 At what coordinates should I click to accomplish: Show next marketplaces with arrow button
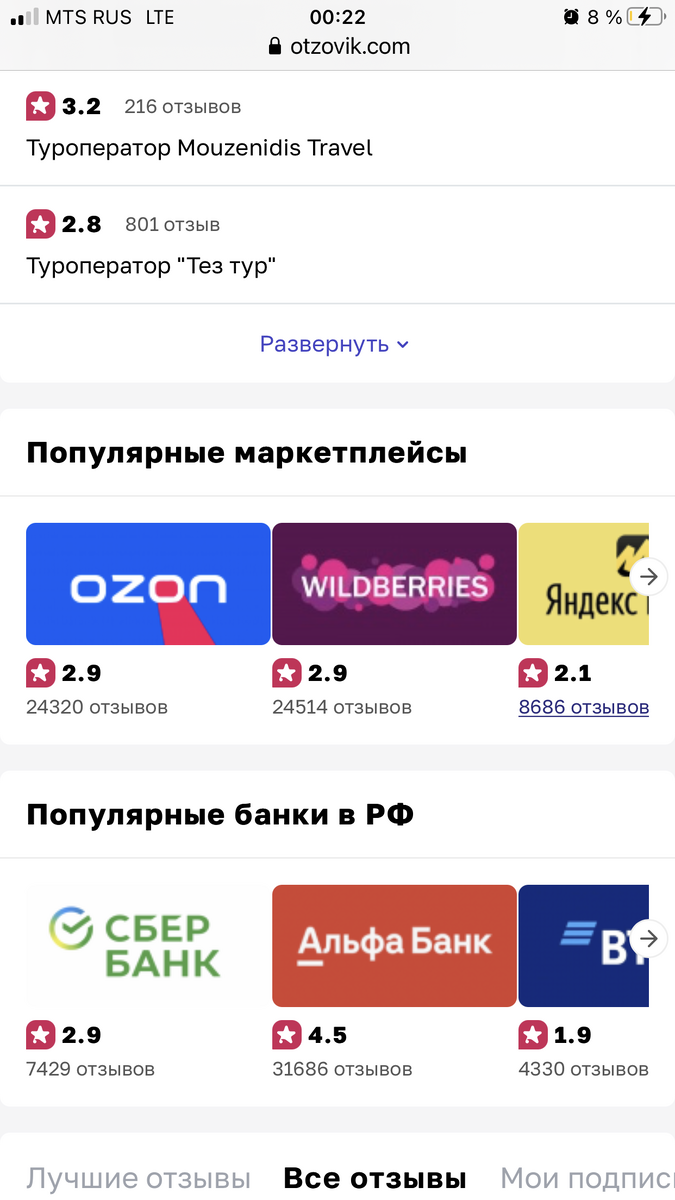coord(650,577)
